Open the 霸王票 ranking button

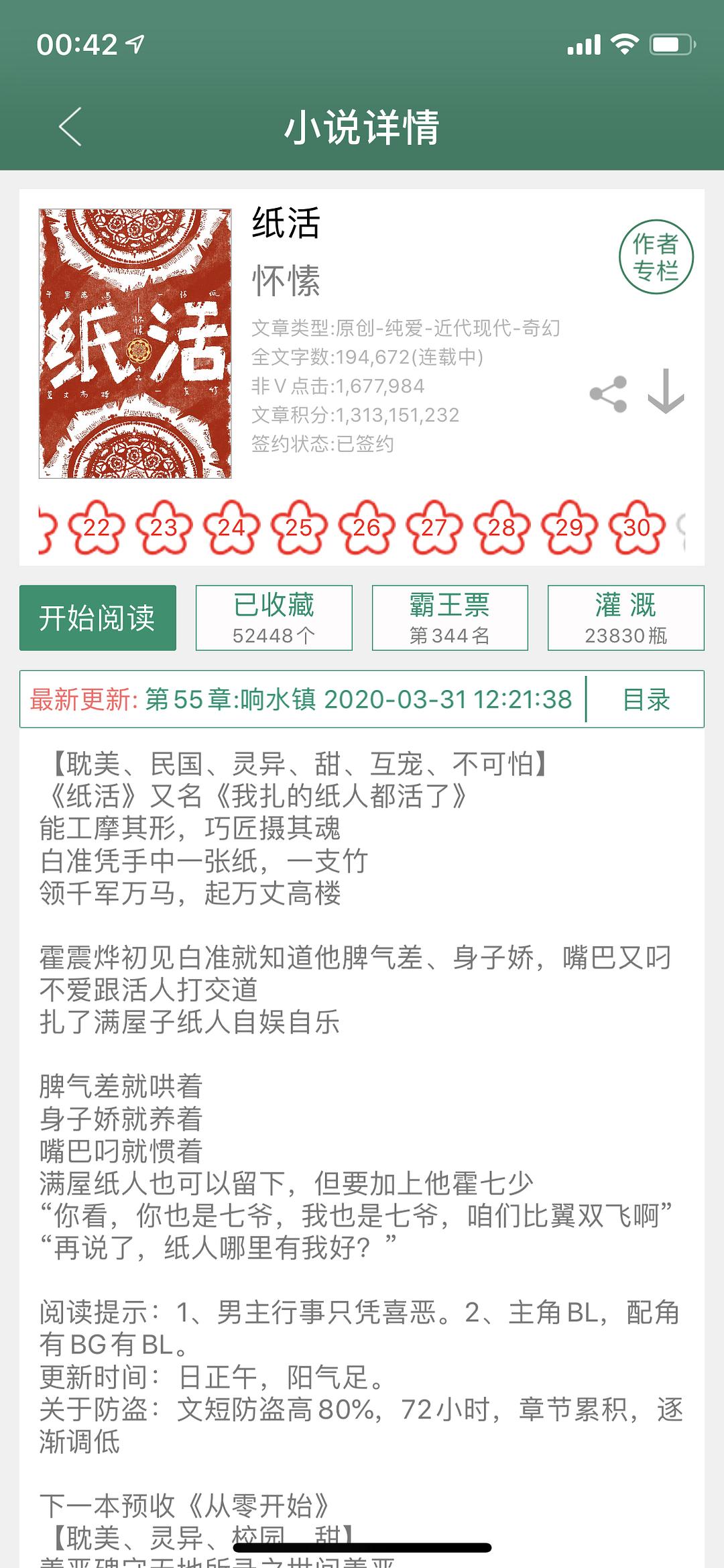click(450, 618)
